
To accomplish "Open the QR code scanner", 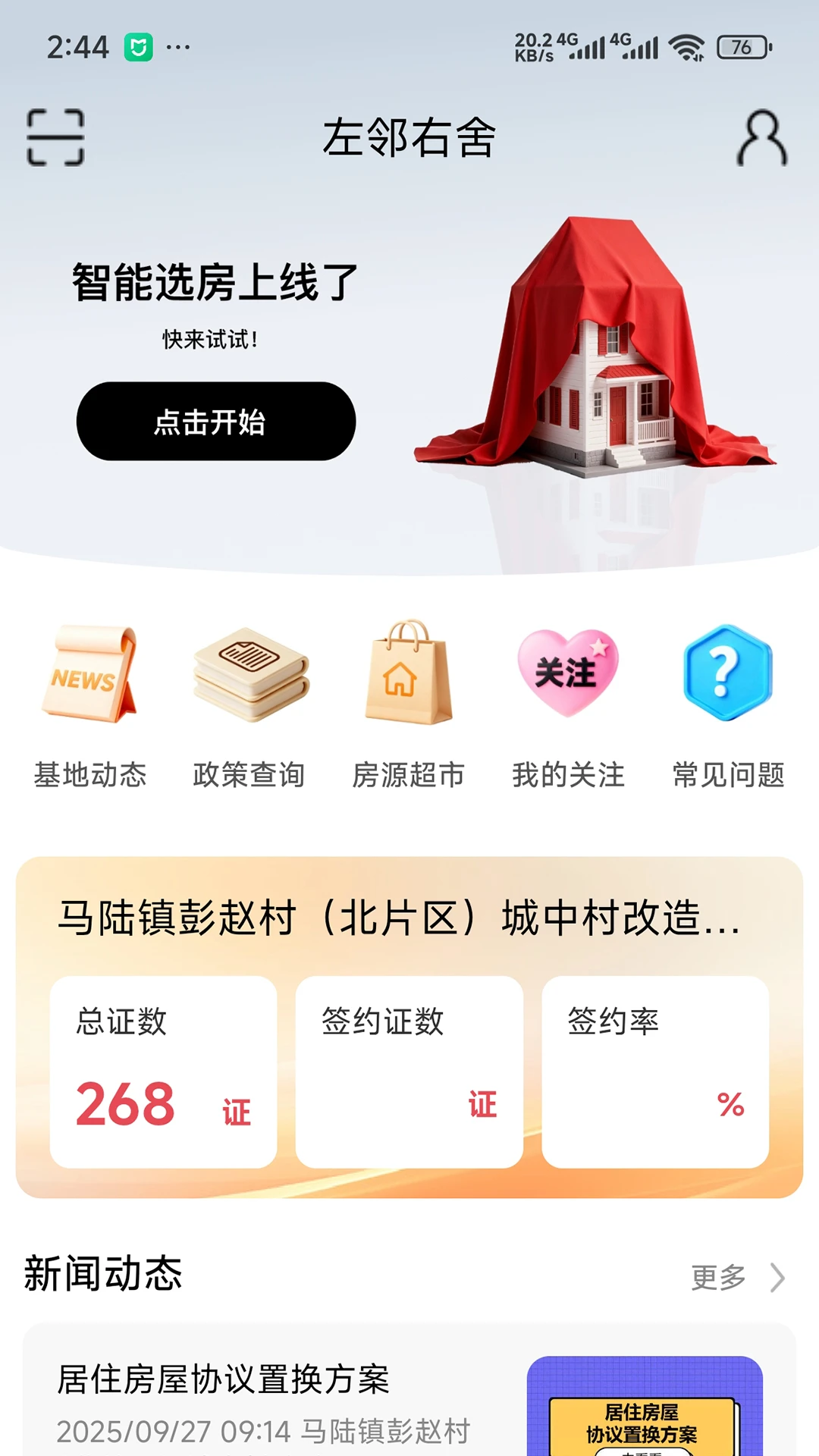I will click(55, 139).
